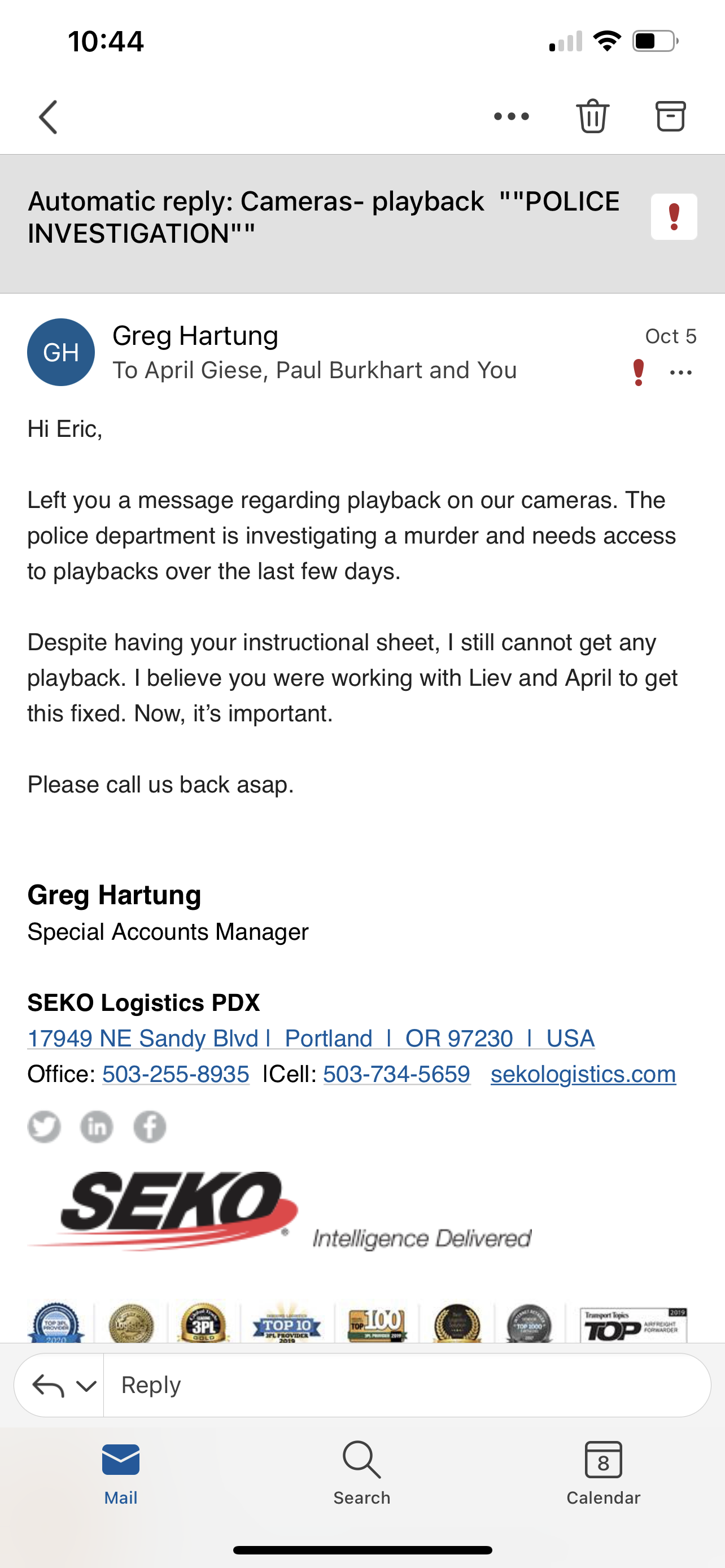Expand the reply options dropdown

point(85,1386)
